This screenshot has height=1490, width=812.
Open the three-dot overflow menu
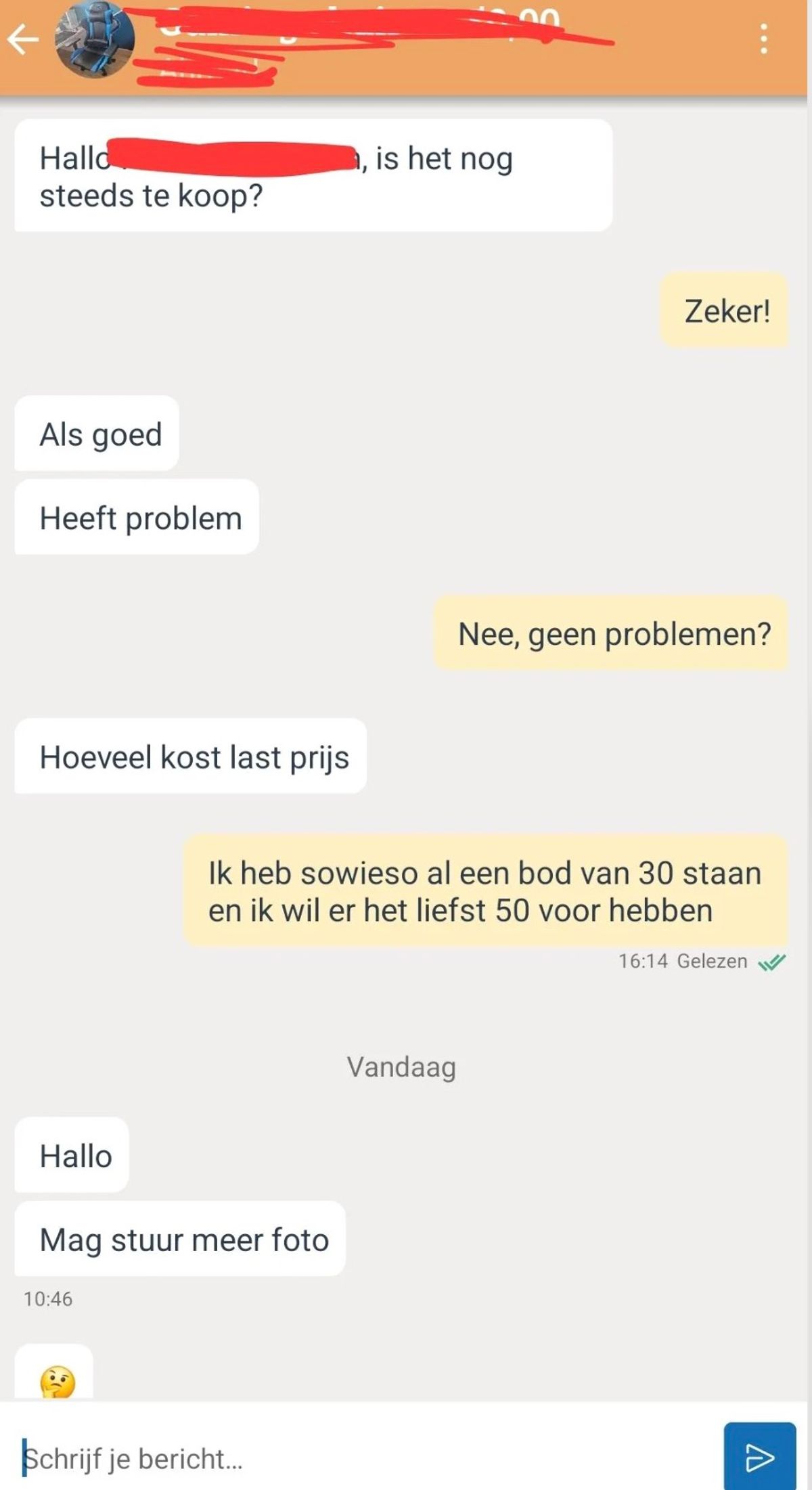[x=763, y=39]
